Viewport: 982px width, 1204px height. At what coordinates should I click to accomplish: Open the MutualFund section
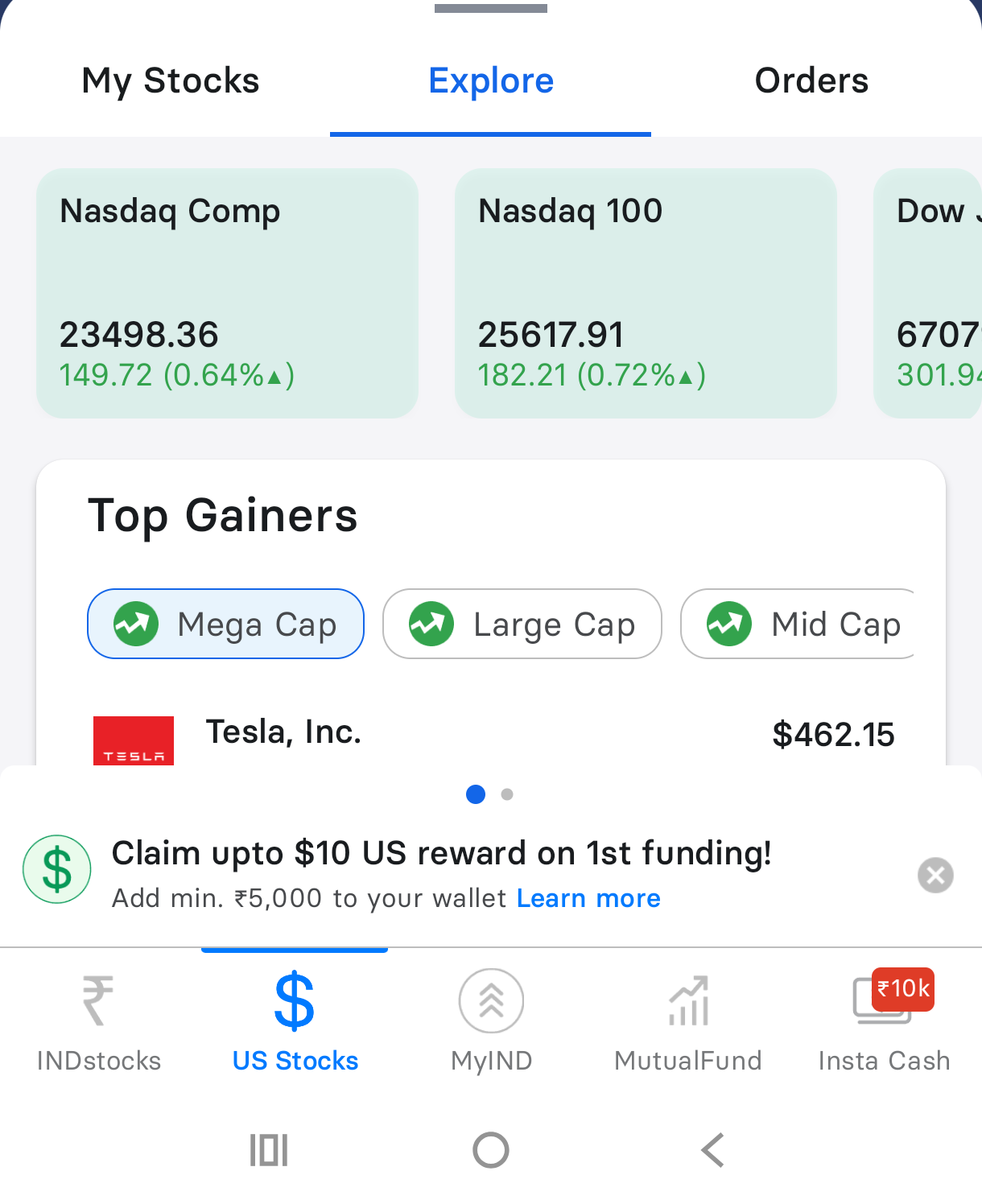point(687,1022)
